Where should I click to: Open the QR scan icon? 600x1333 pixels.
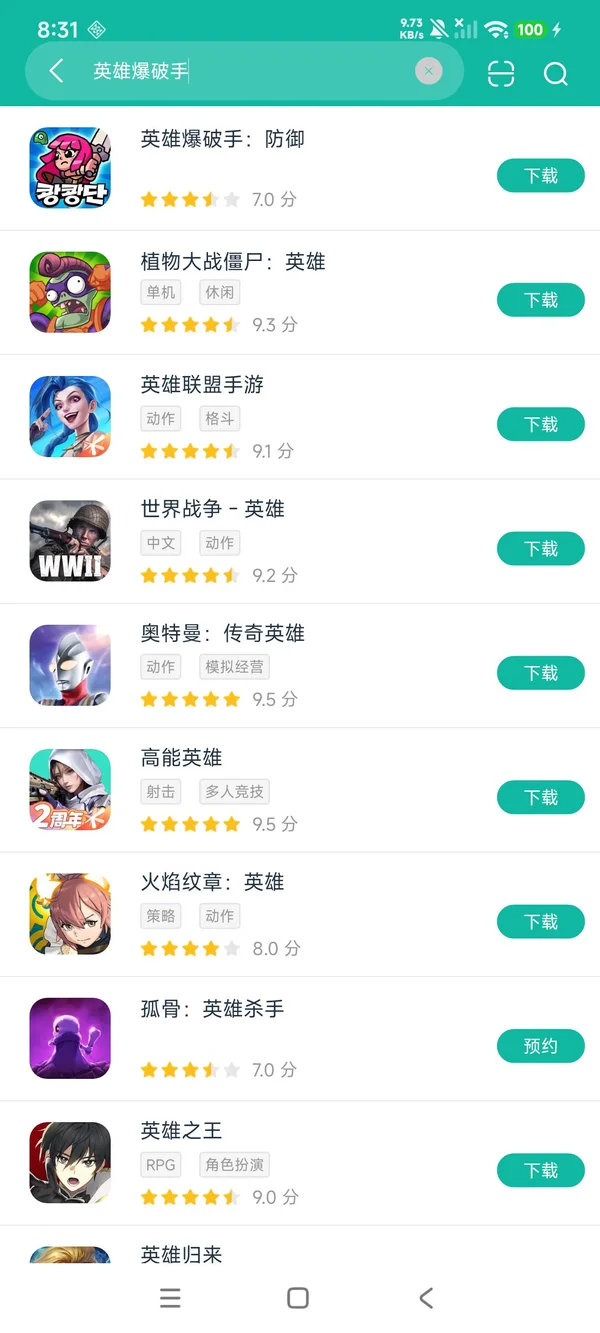tap(501, 74)
